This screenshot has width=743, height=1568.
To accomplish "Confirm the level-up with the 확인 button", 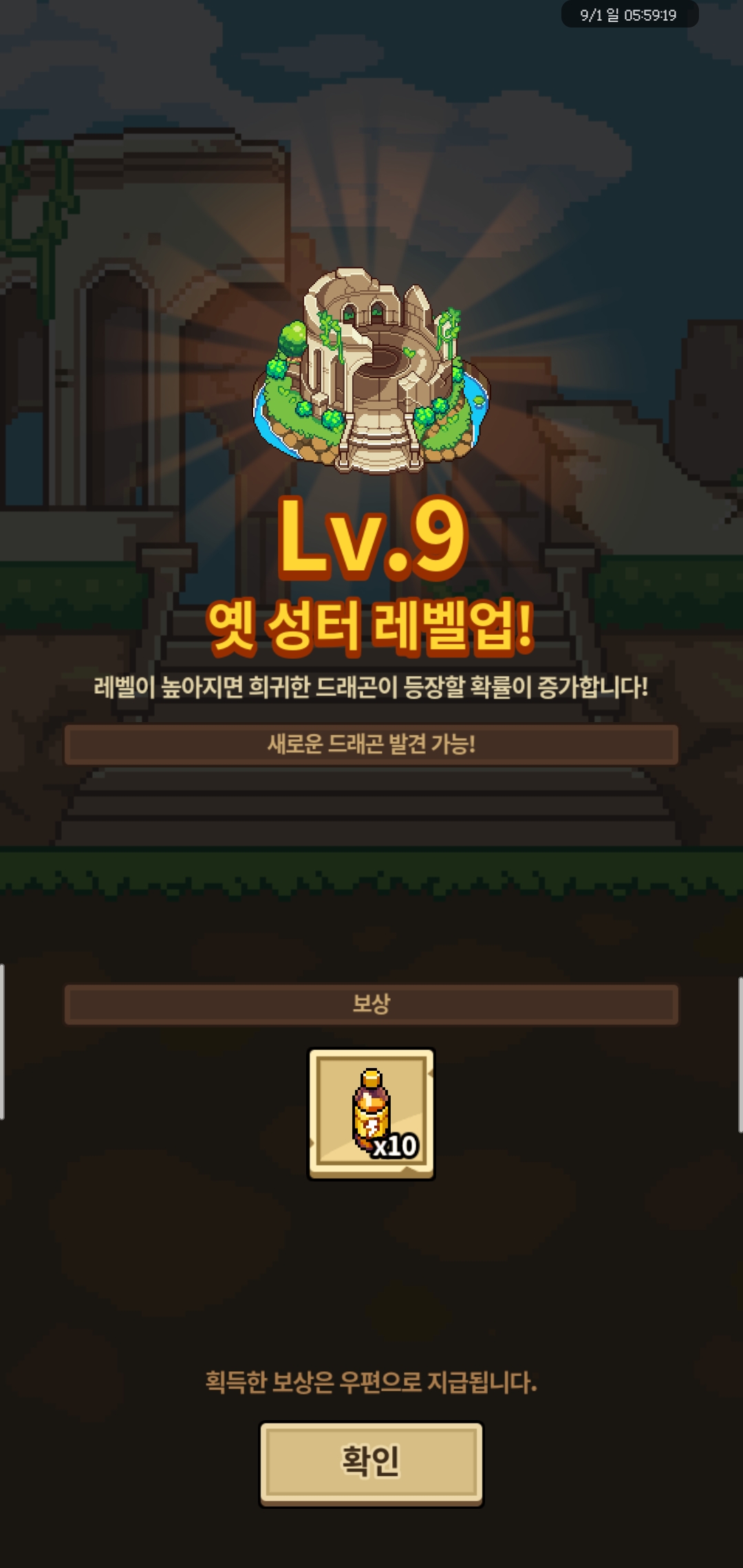I will tap(371, 1463).
